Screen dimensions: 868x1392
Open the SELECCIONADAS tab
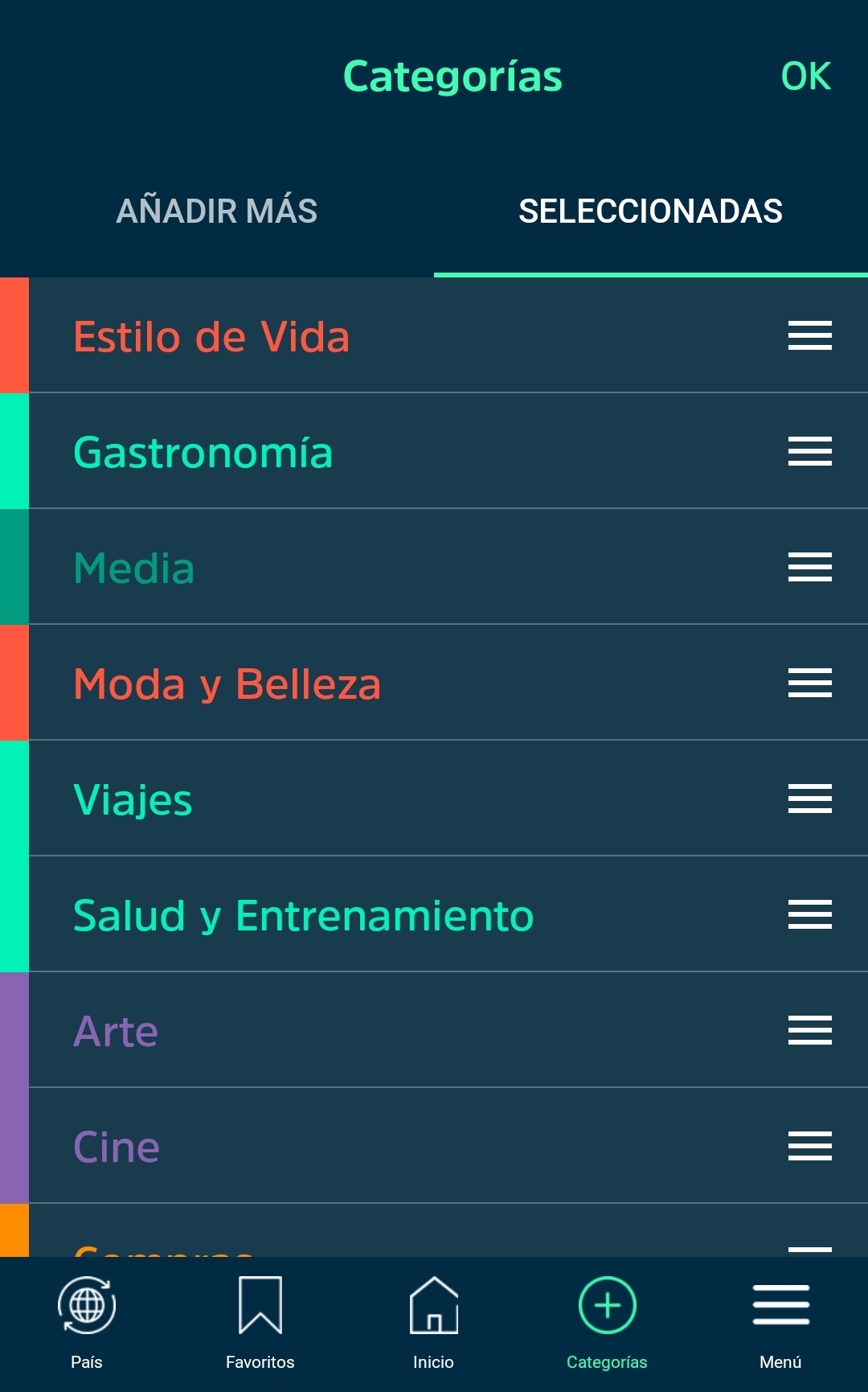pyautogui.click(x=651, y=211)
